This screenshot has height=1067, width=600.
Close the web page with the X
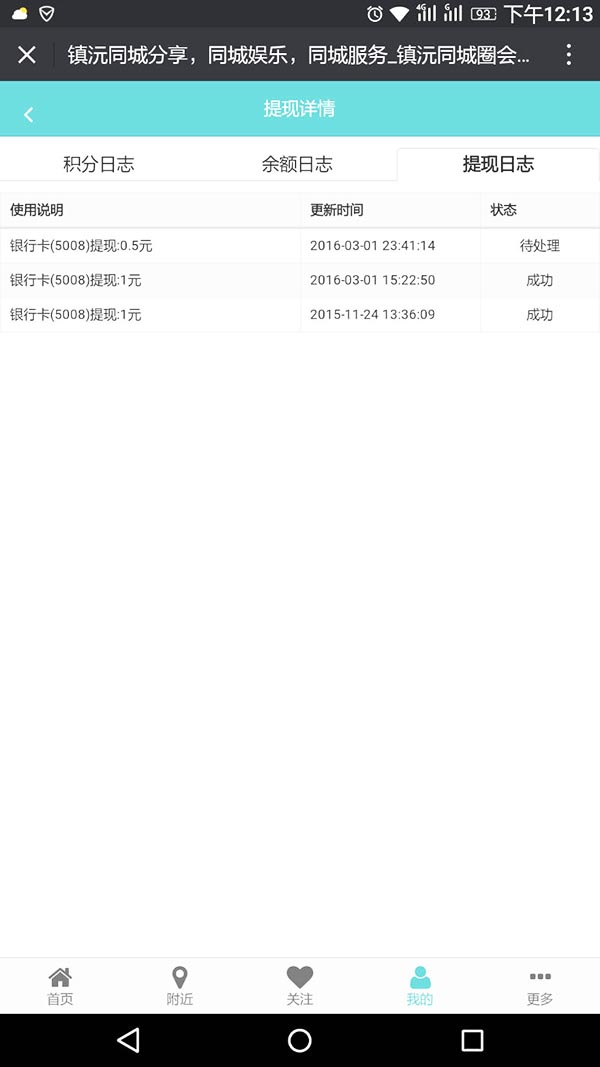27,54
